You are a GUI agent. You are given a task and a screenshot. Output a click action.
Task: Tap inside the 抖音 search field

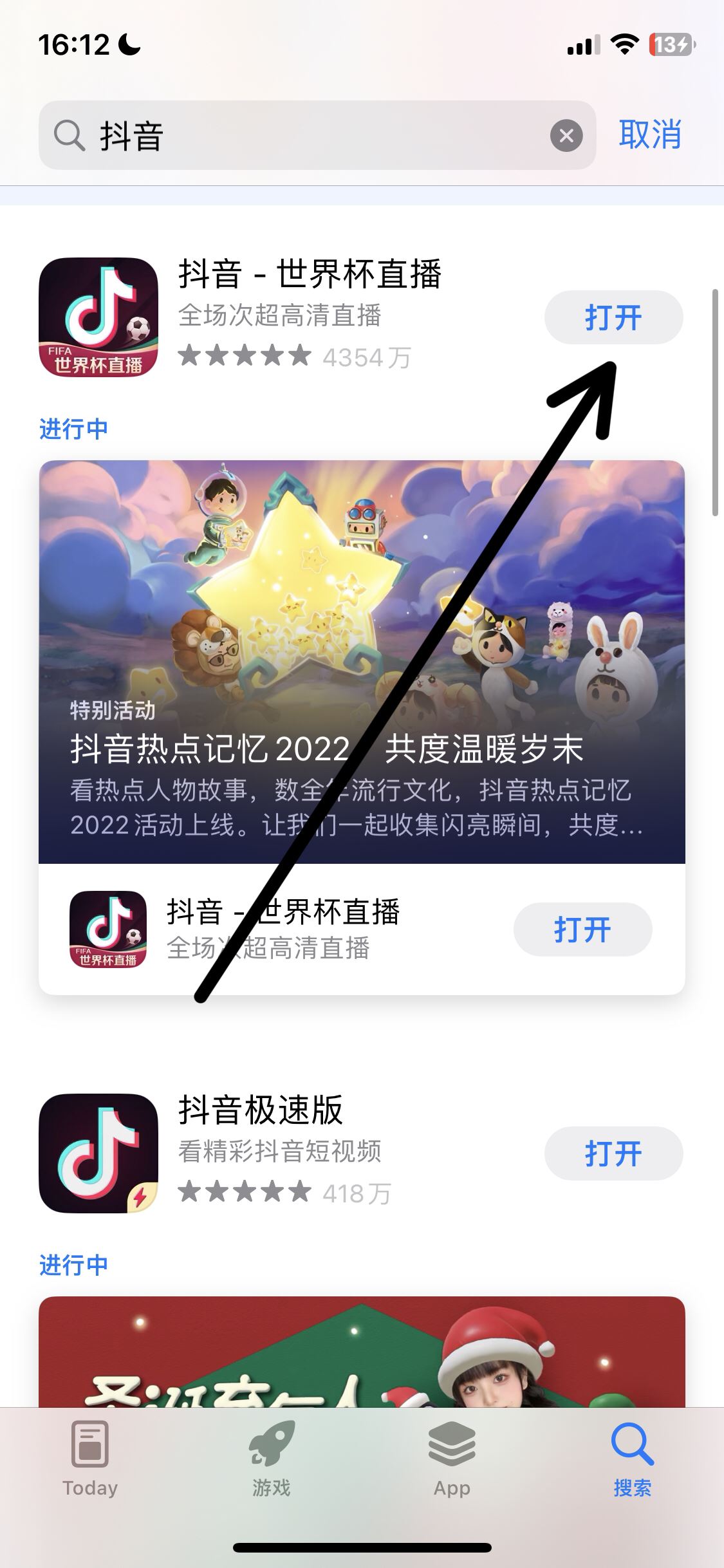[x=257, y=136]
